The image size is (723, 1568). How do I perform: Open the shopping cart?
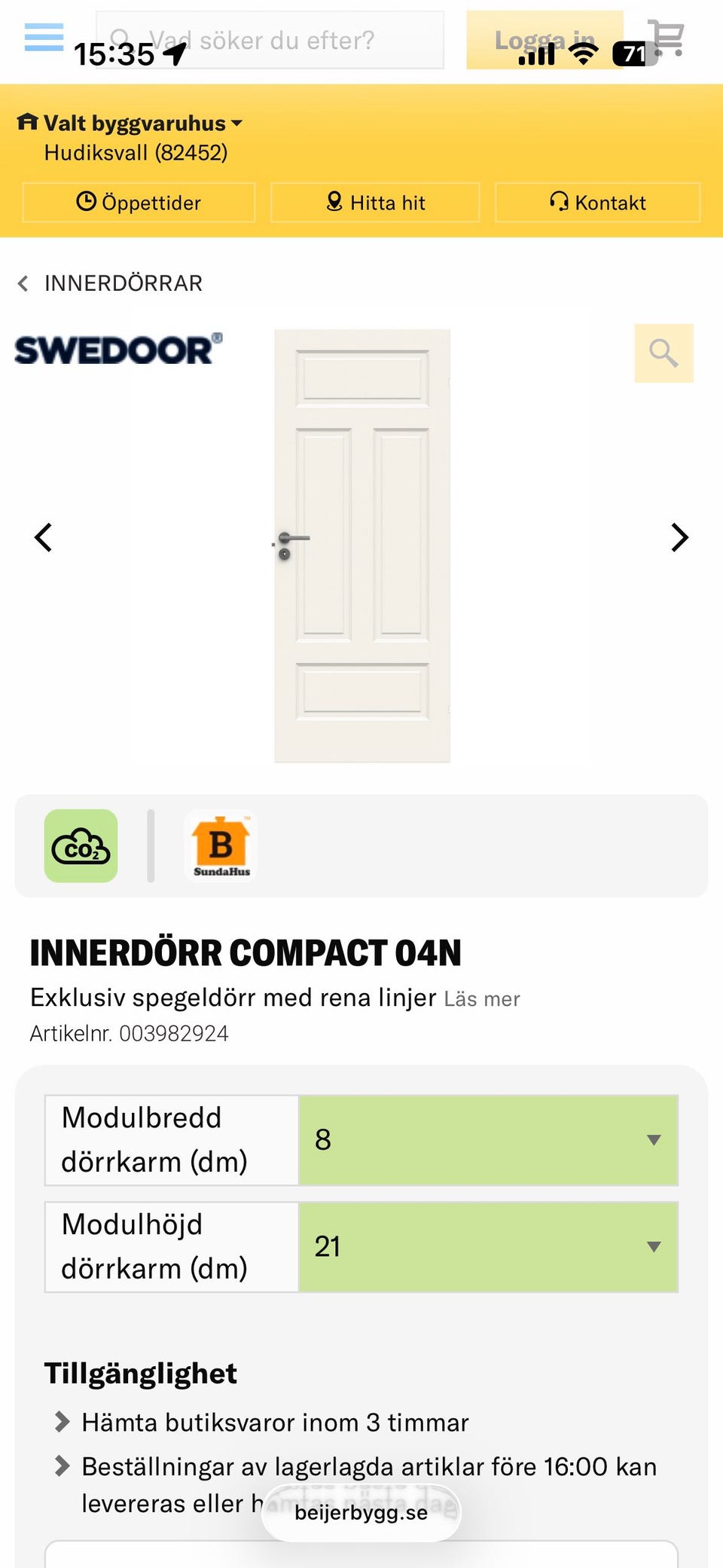pos(667,38)
